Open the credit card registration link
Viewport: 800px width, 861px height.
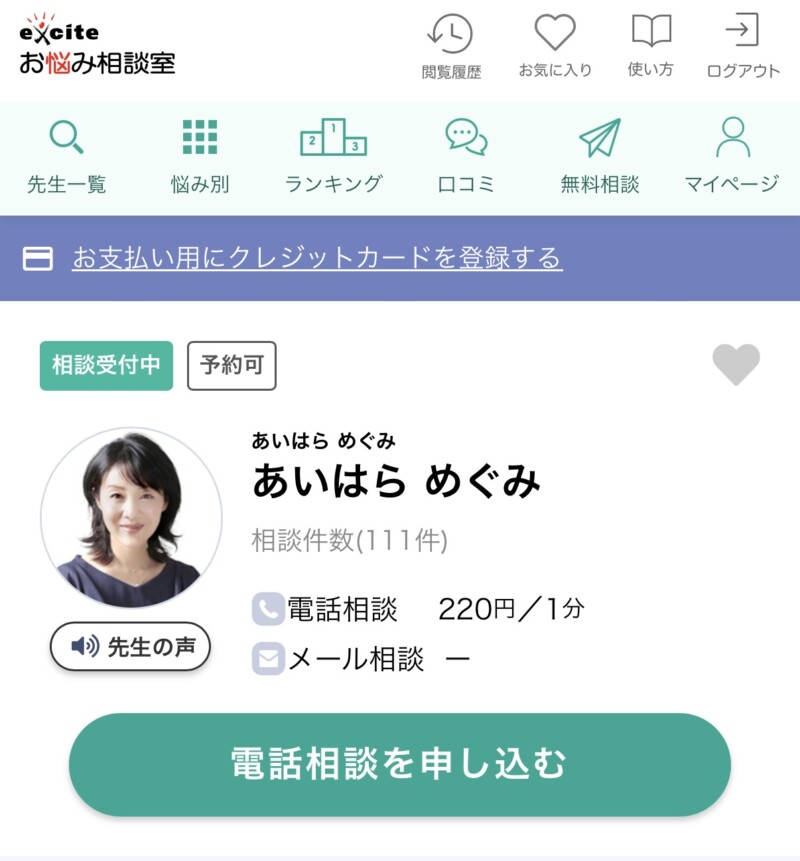[316, 258]
